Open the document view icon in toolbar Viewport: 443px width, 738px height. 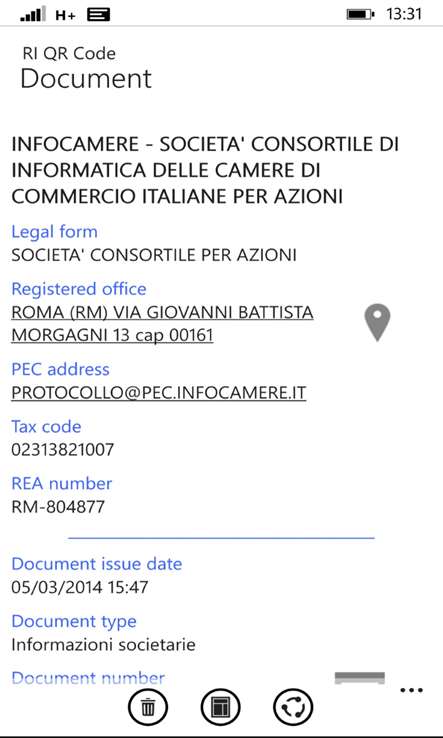pyautogui.click(x=220, y=707)
